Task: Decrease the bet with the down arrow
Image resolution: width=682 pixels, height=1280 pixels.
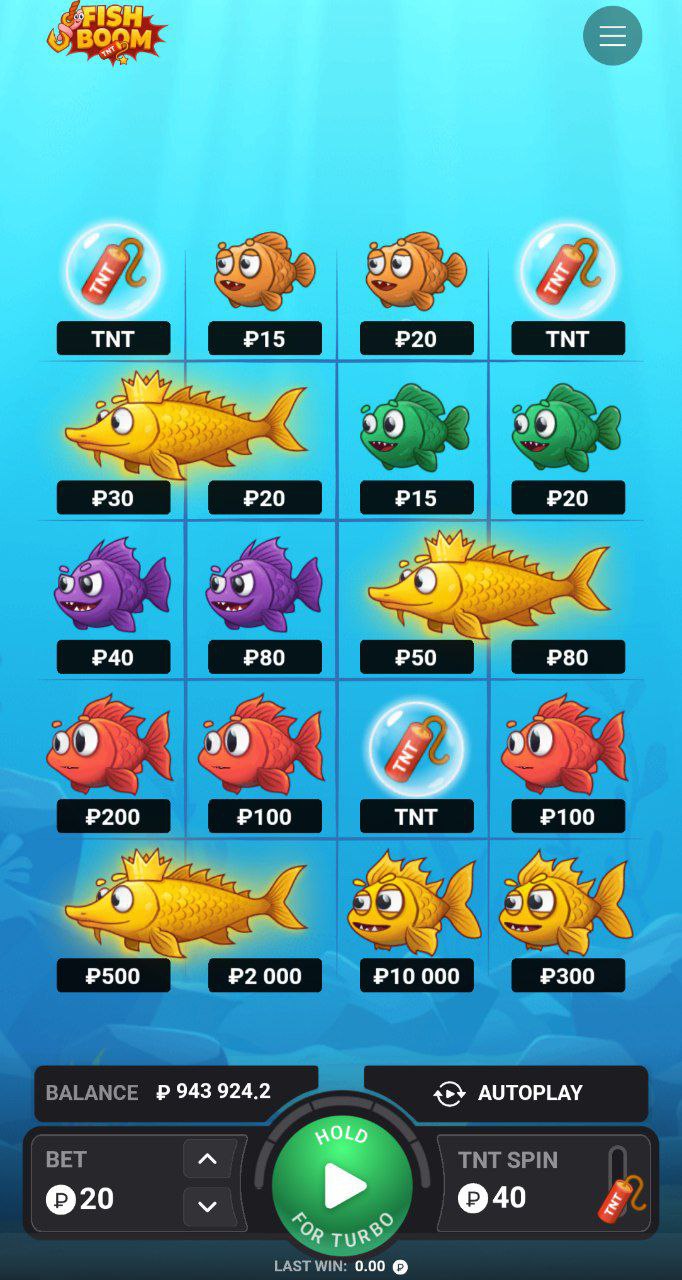Action: [208, 1206]
